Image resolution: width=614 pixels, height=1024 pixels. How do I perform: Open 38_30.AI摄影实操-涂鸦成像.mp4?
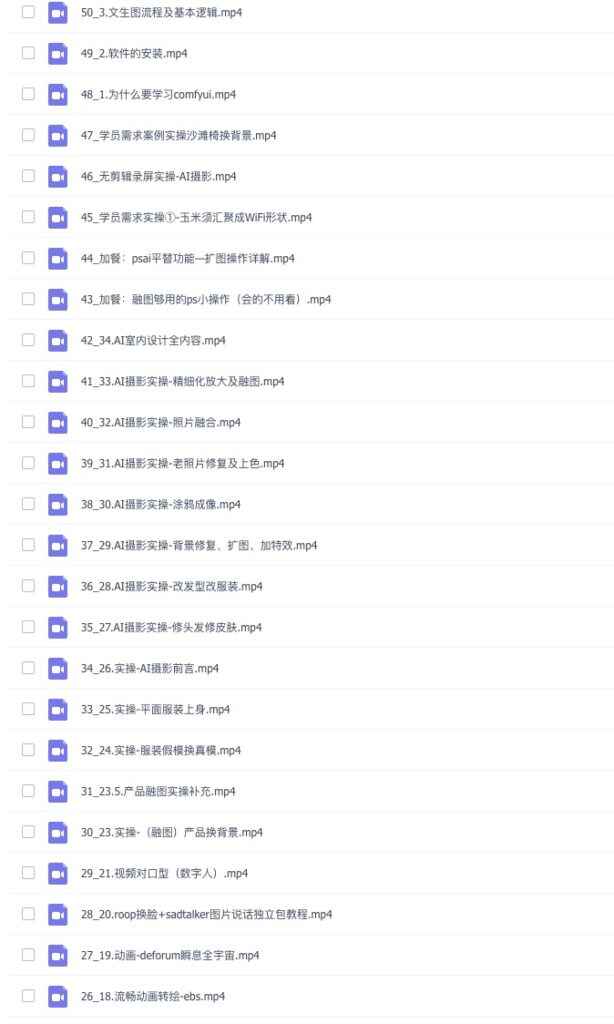tap(160, 505)
